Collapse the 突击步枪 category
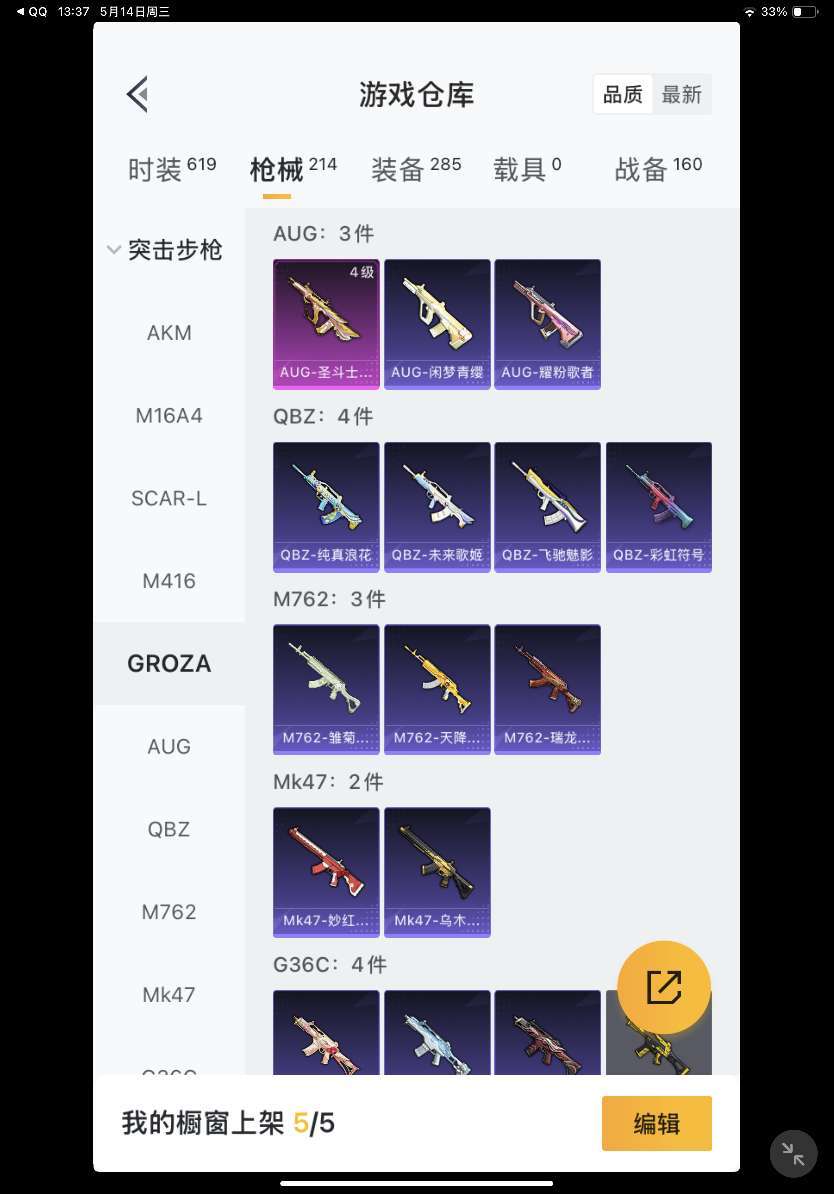The height and width of the screenshot is (1194, 834). (165, 250)
